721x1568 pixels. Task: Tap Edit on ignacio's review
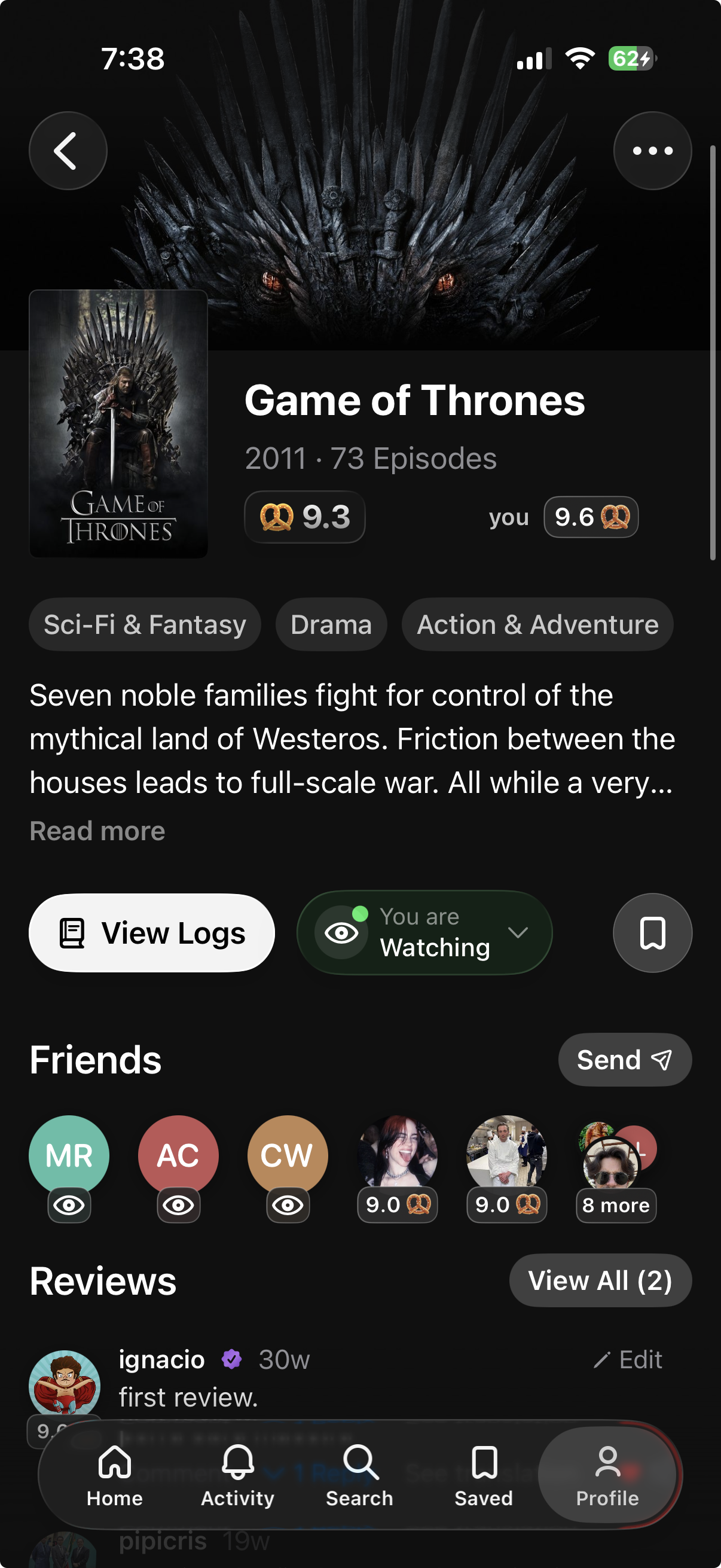630,1359
